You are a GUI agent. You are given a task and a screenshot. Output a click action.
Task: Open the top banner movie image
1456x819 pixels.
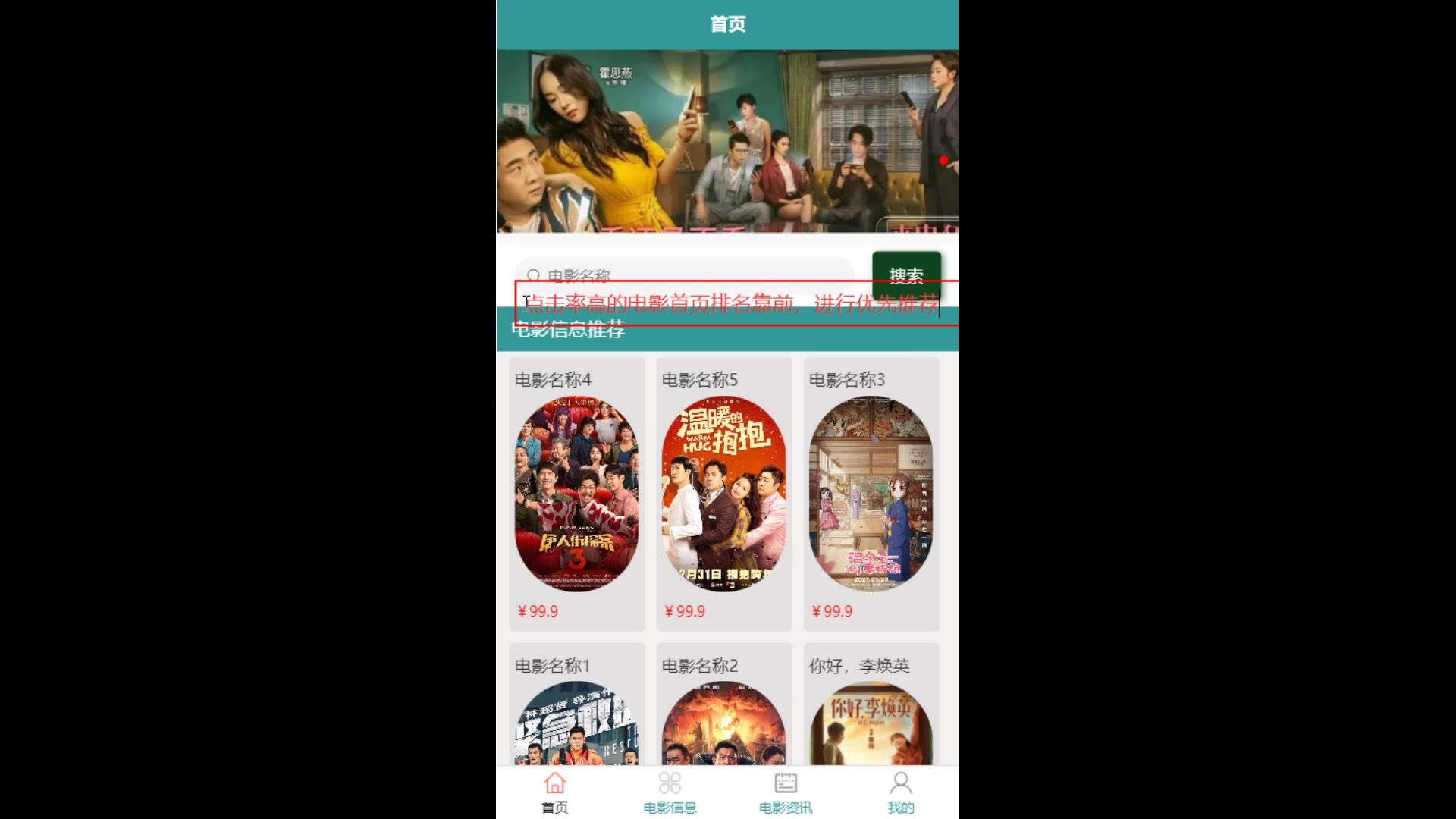[x=726, y=141]
